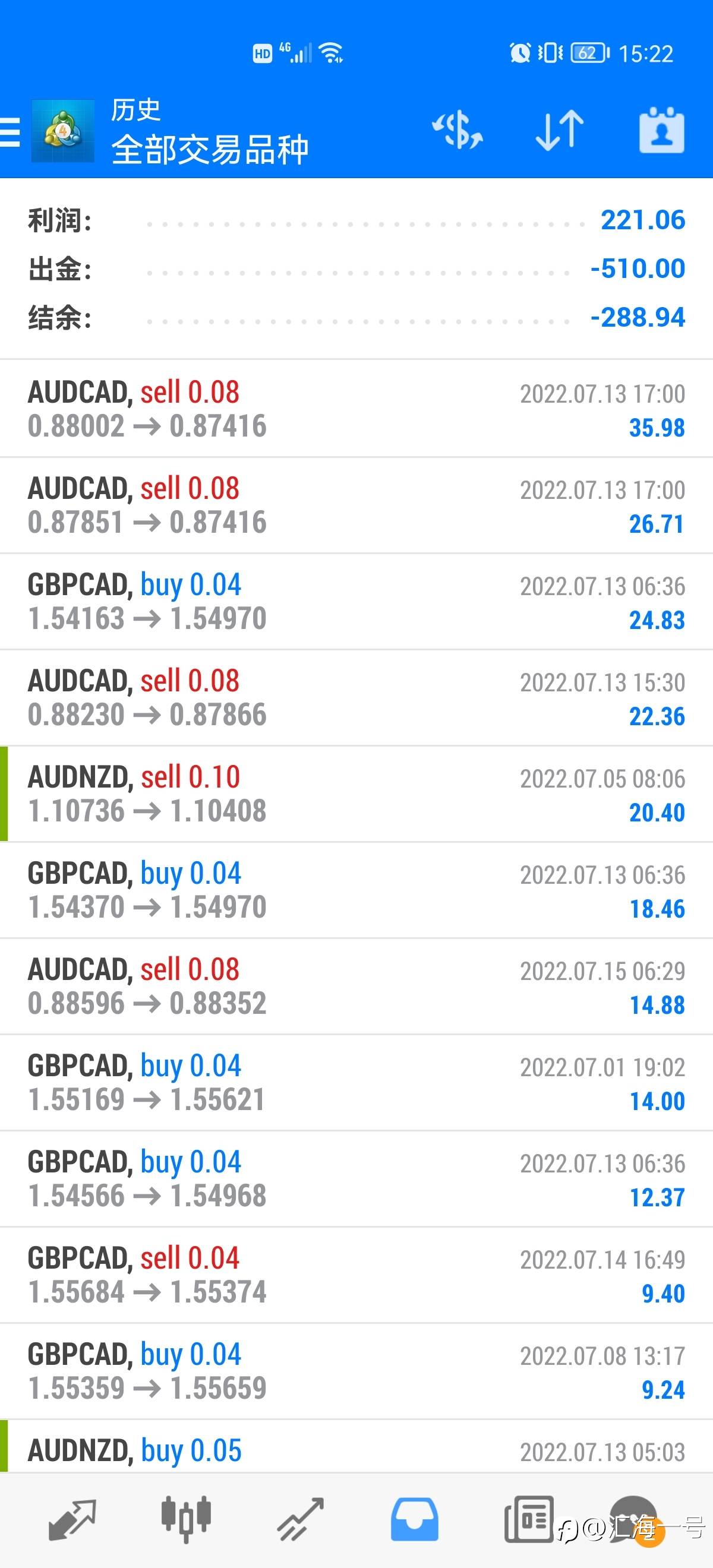The width and height of the screenshot is (713, 1568).
Task: Open the GBPCAD buy with 9.24 profit
Action: (x=356, y=1371)
